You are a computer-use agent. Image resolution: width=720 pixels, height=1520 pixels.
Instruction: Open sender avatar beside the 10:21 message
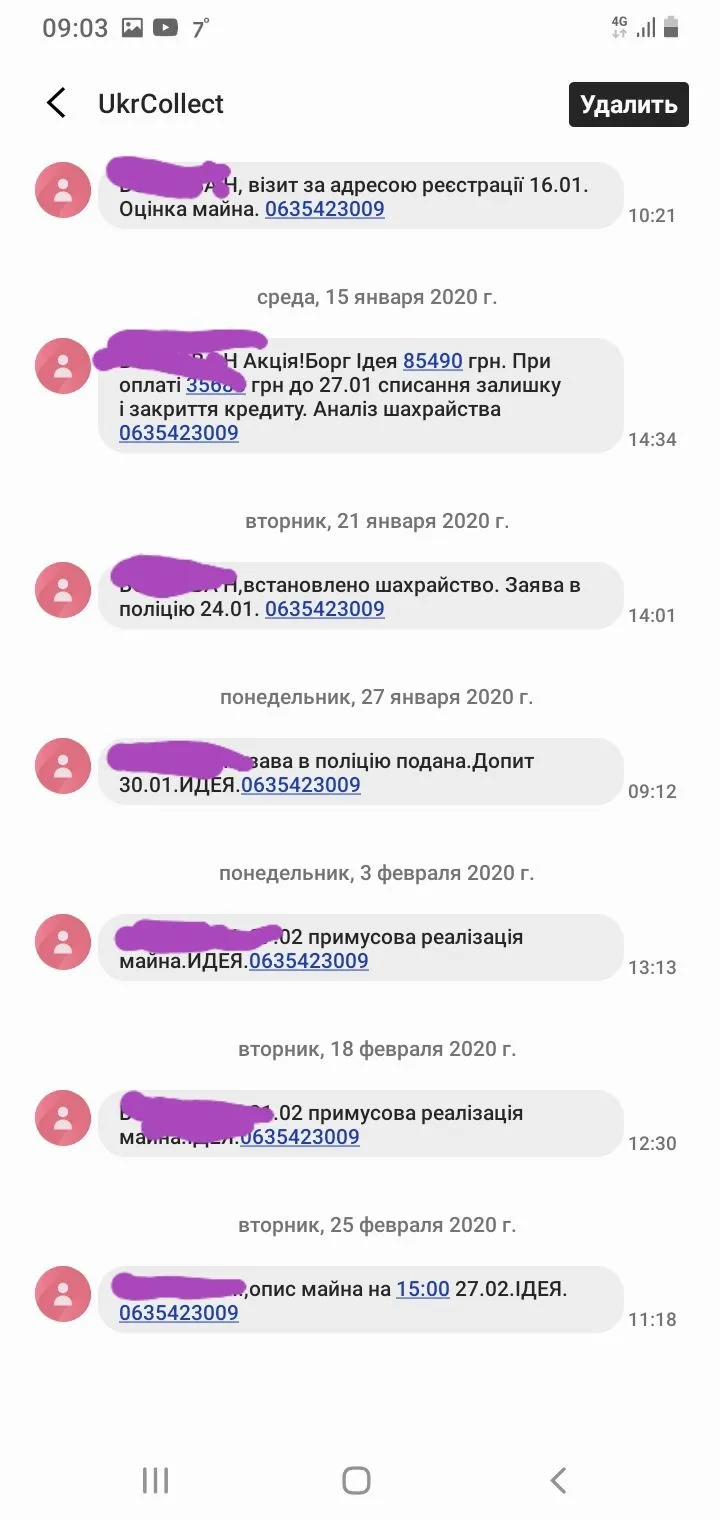click(x=63, y=190)
